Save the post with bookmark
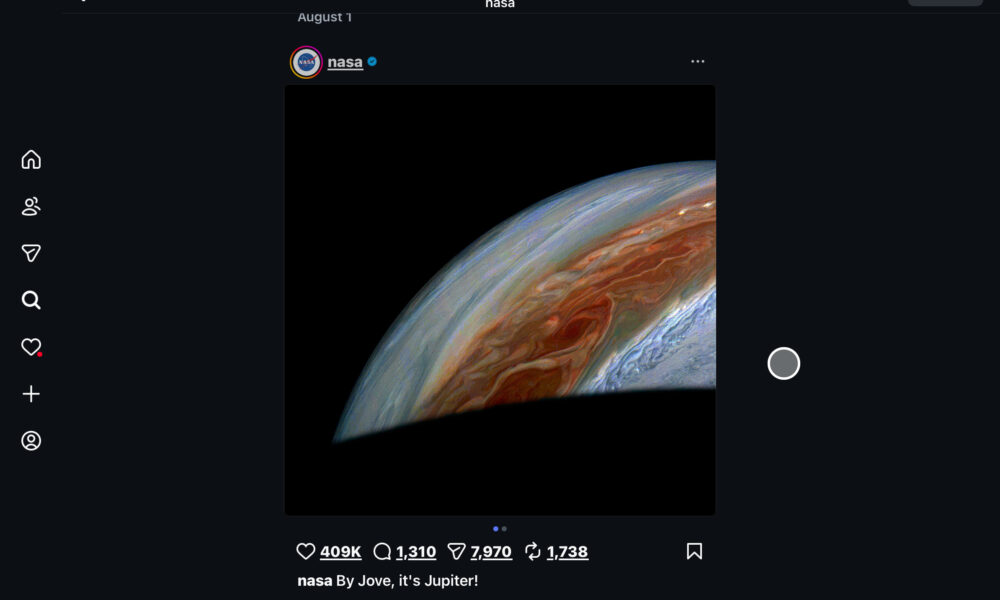 [x=694, y=551]
